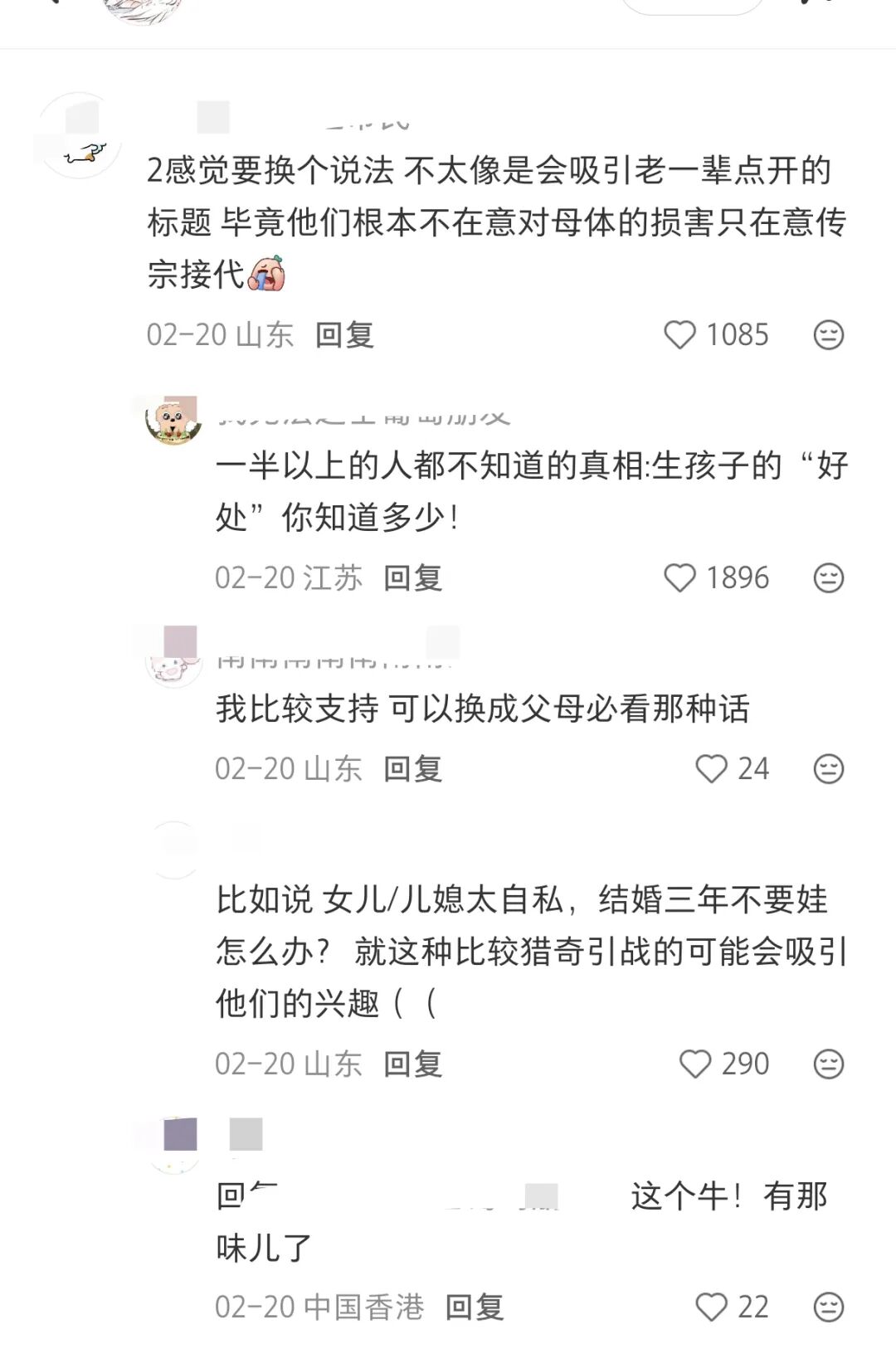896x1349 pixels.
Task: Dislike the comment with 1085 likes
Action: pyautogui.click(x=828, y=335)
